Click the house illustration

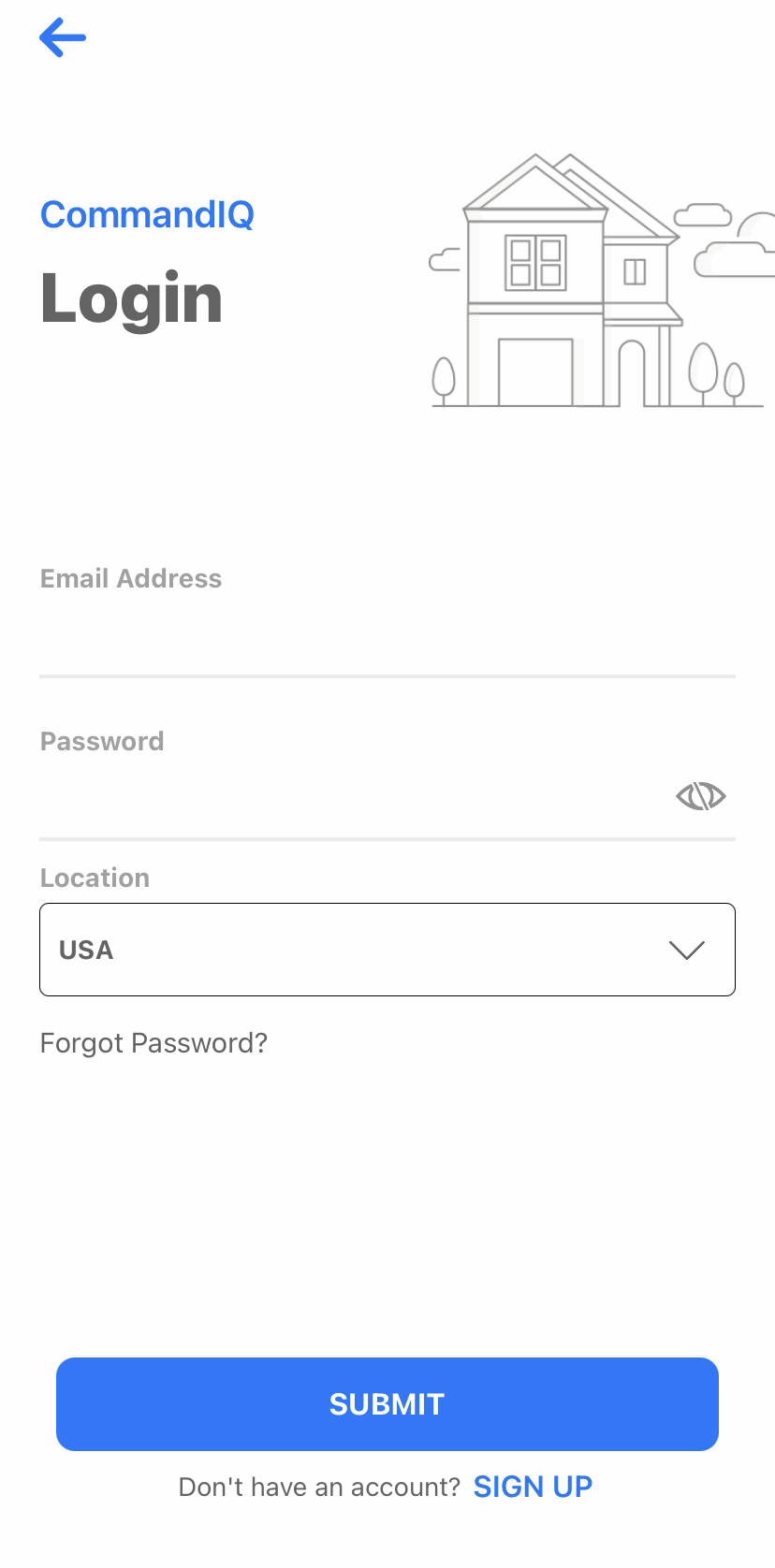click(562, 281)
